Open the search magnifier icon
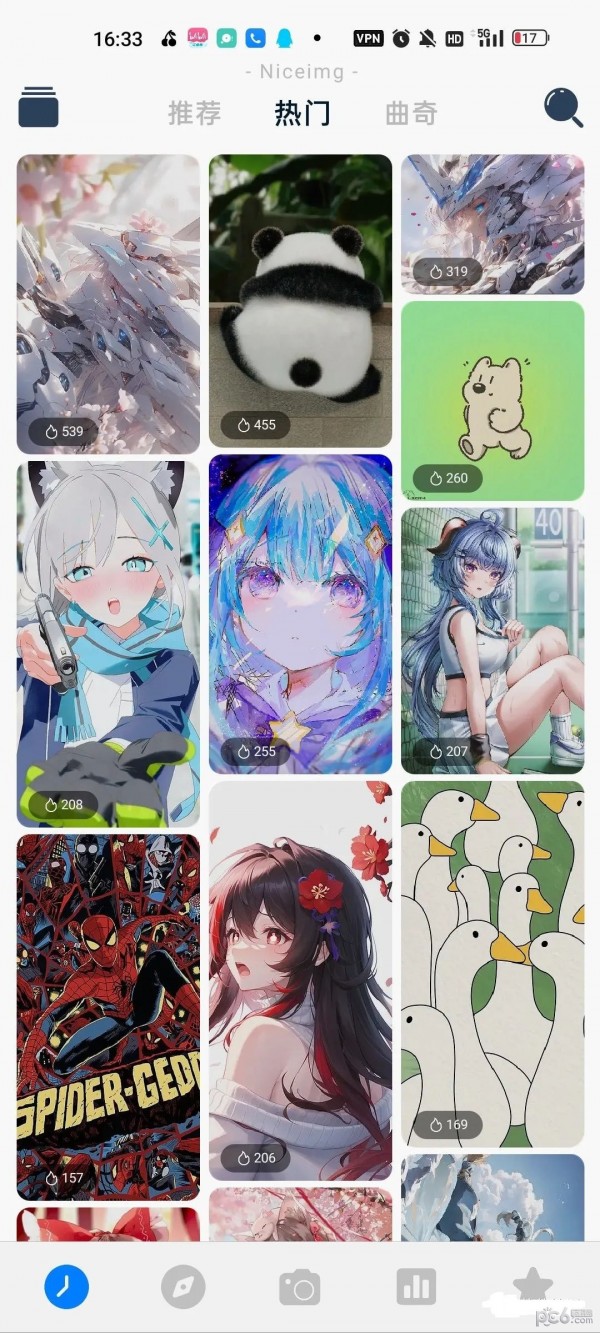The image size is (600, 1333). tap(563, 108)
